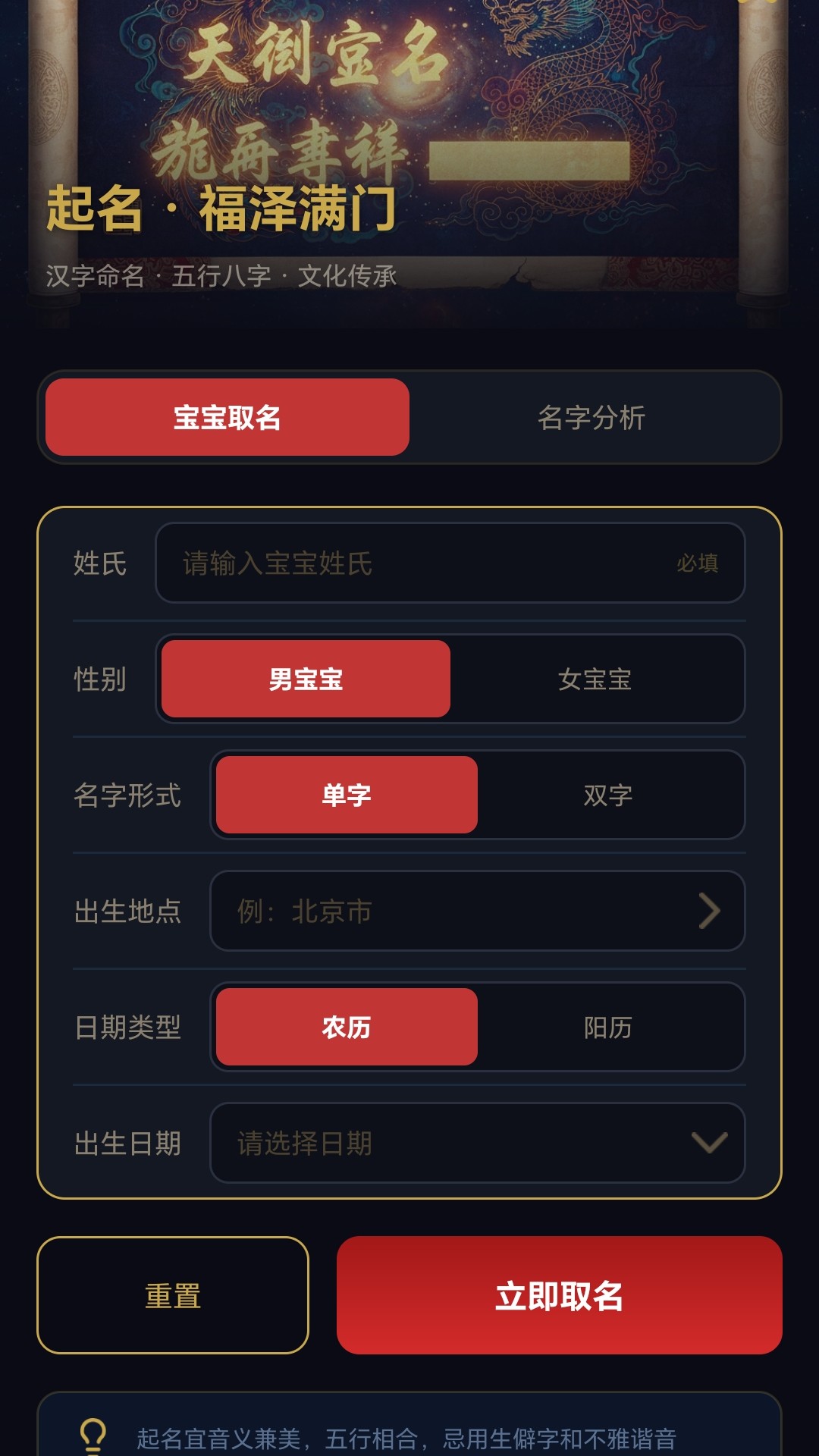Switch to the 名字分析 tab
This screenshot has height=1456, width=819.
point(594,416)
